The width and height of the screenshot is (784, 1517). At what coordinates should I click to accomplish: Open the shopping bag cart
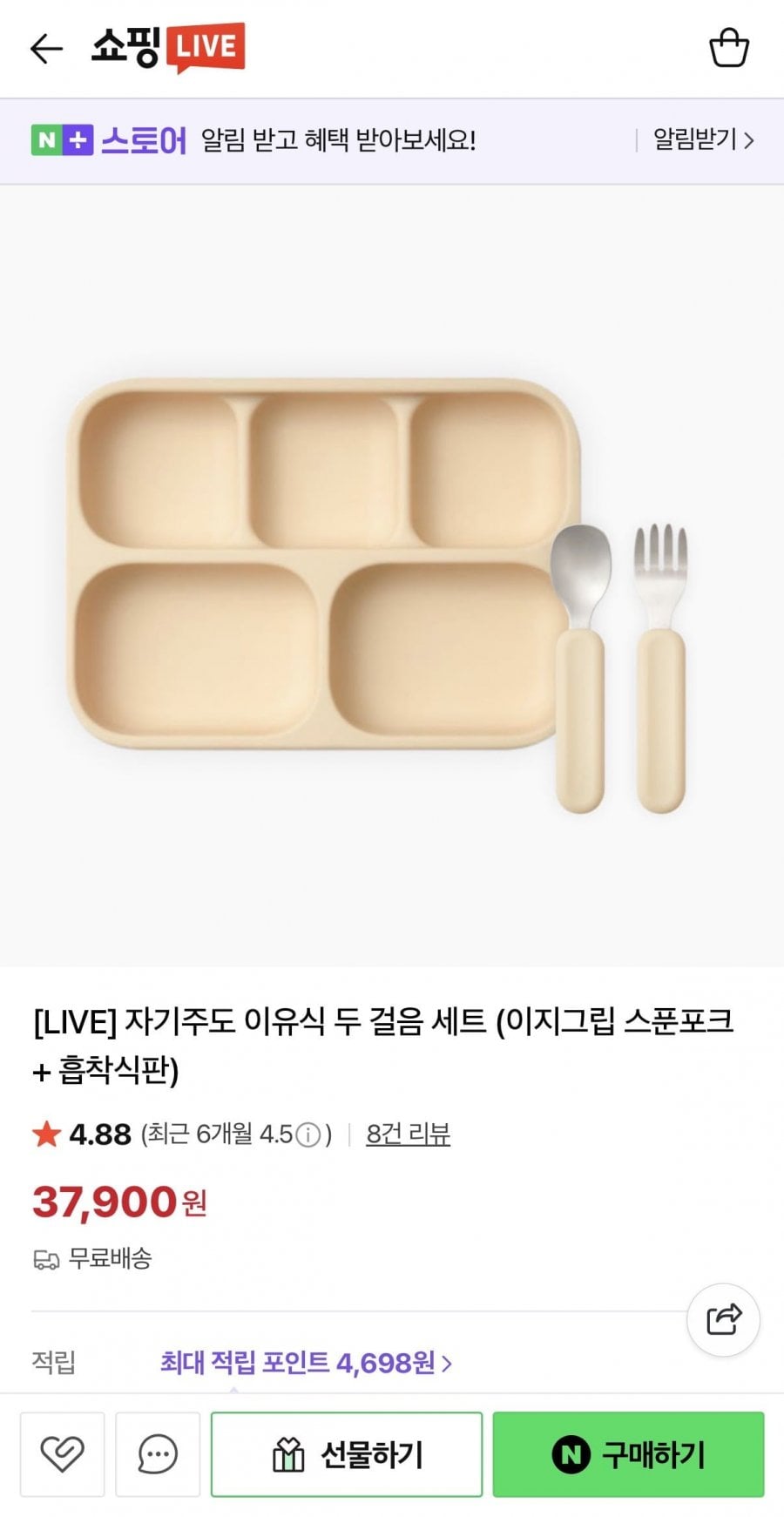[x=728, y=48]
